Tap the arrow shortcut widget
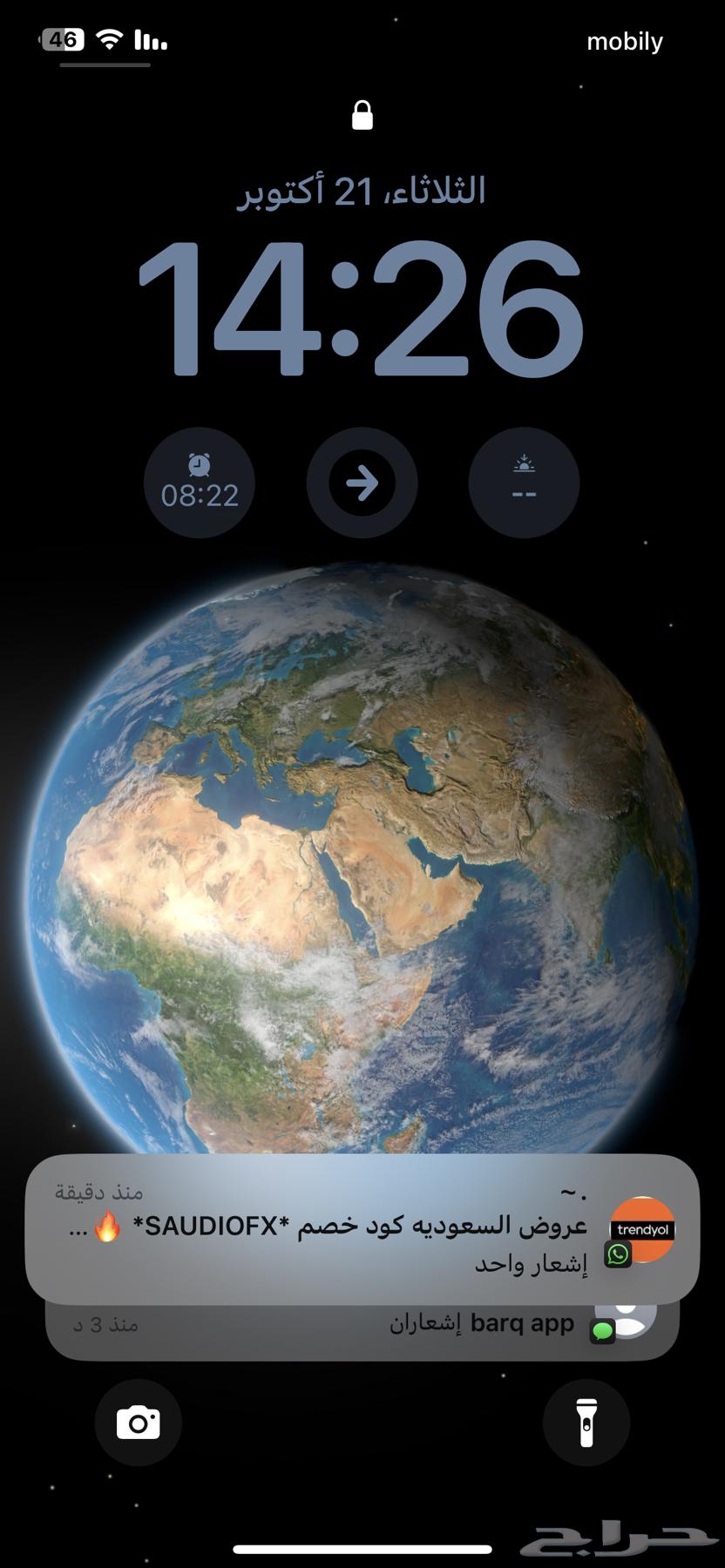Screen dimensions: 725x1568 362,483
